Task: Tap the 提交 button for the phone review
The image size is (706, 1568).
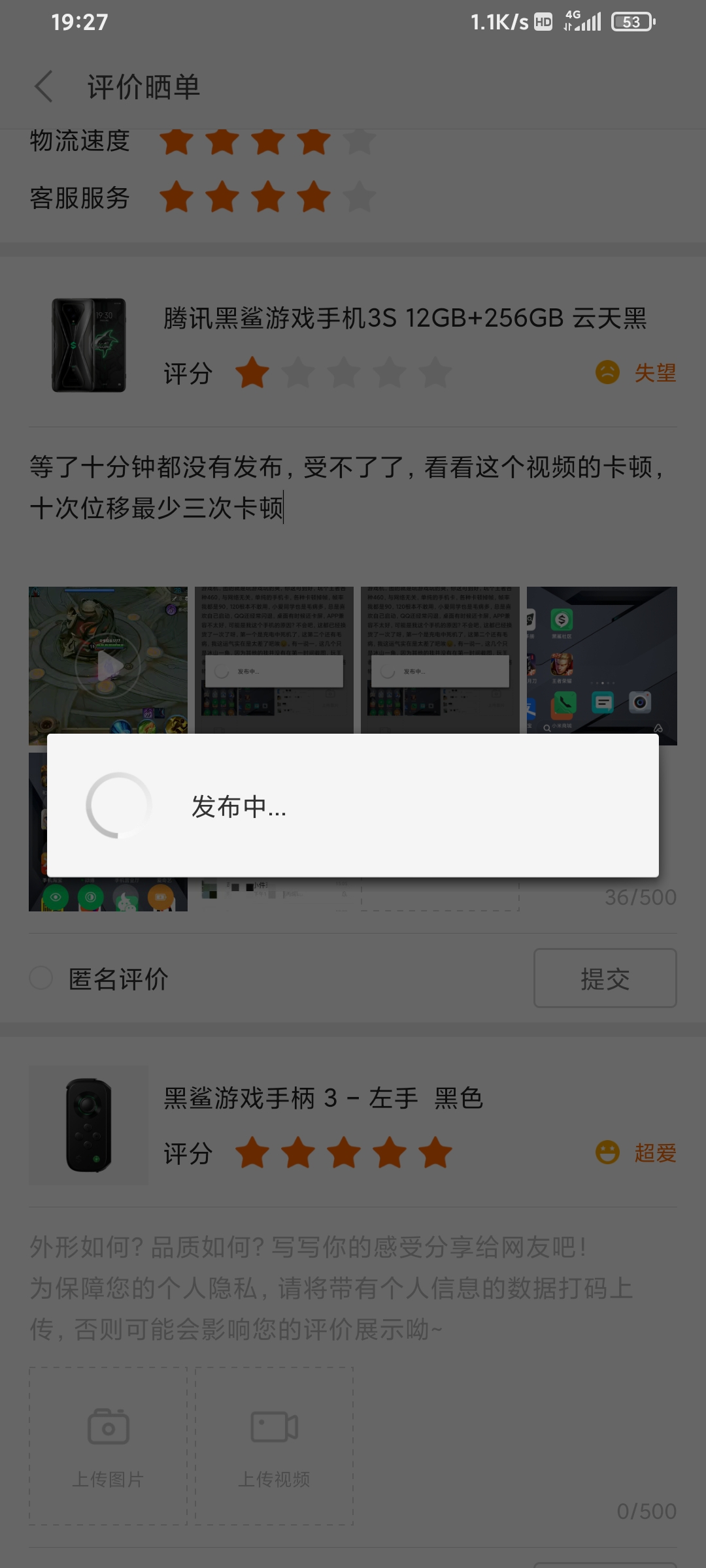Action: [605, 978]
